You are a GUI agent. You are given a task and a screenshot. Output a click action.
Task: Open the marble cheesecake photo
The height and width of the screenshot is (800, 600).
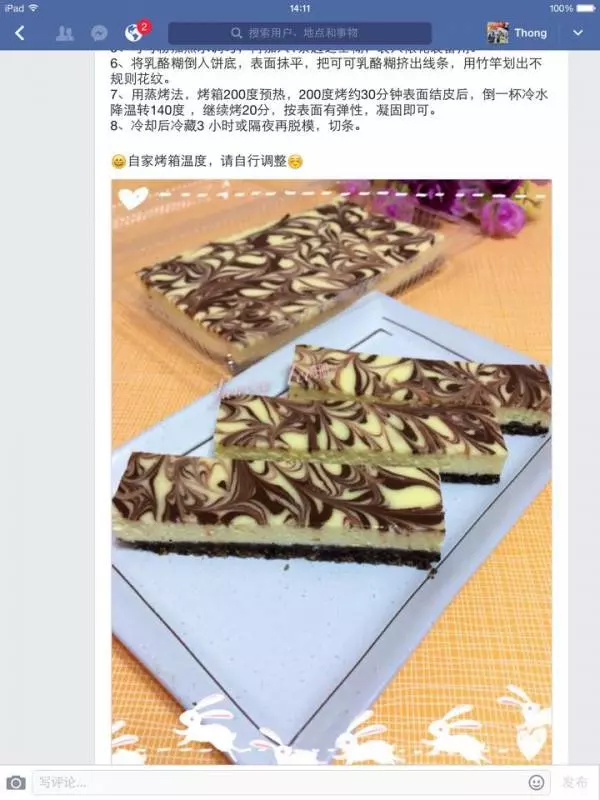[330, 470]
